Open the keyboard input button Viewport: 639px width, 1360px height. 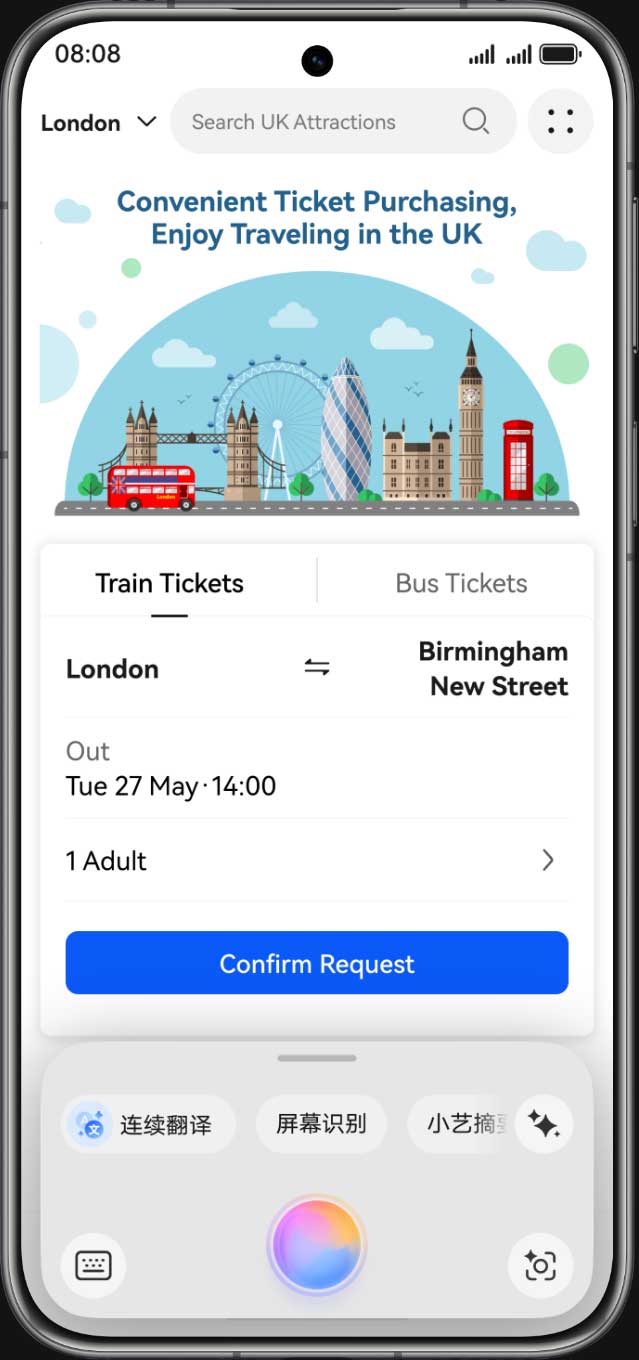click(x=94, y=1265)
